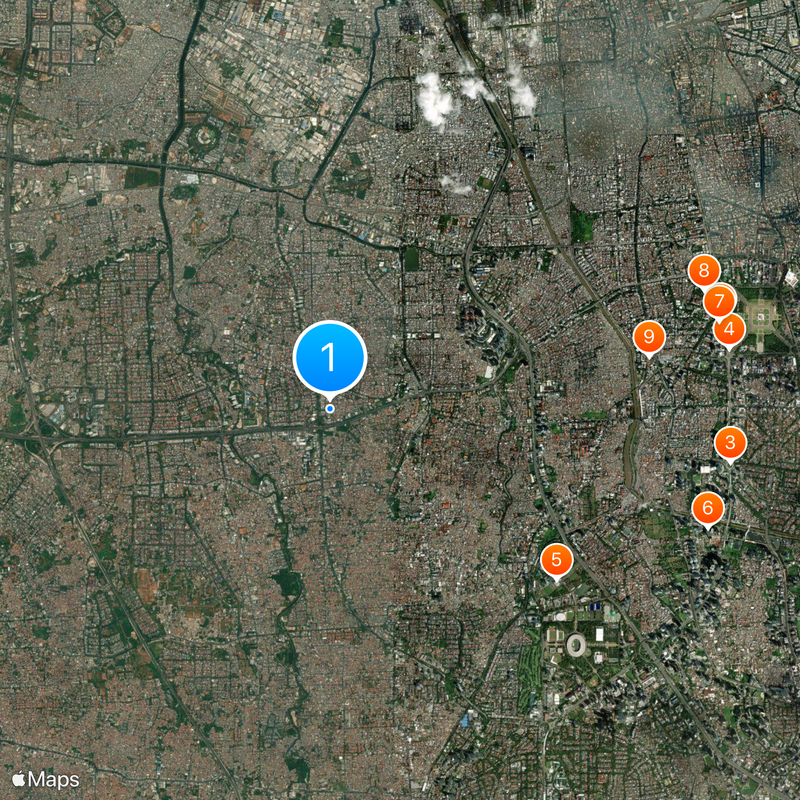800x800 pixels.
Task: Choose orange map pin number 6
Action: 708,508
